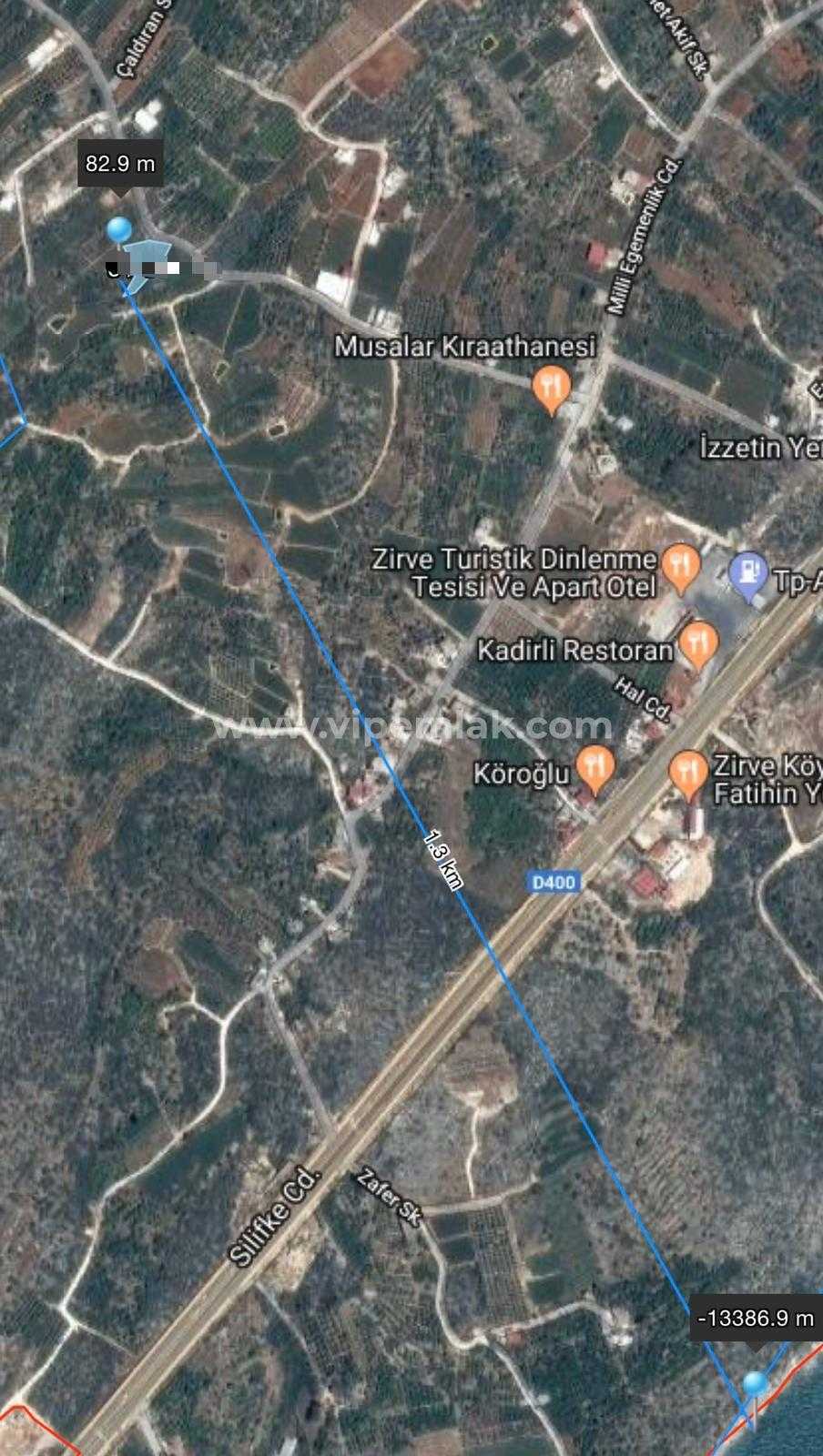Tap the Zirve Turistik Dinlenme Tesisi pin

tap(679, 567)
